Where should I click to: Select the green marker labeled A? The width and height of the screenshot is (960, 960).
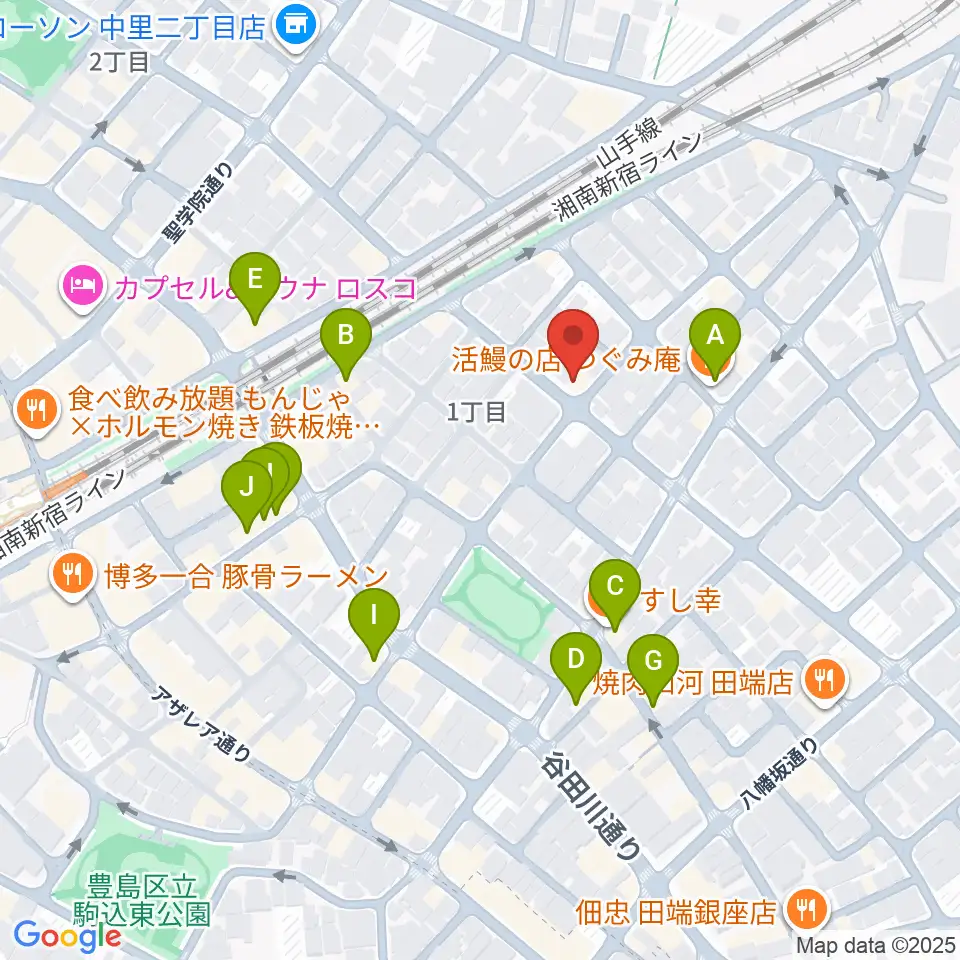714,342
